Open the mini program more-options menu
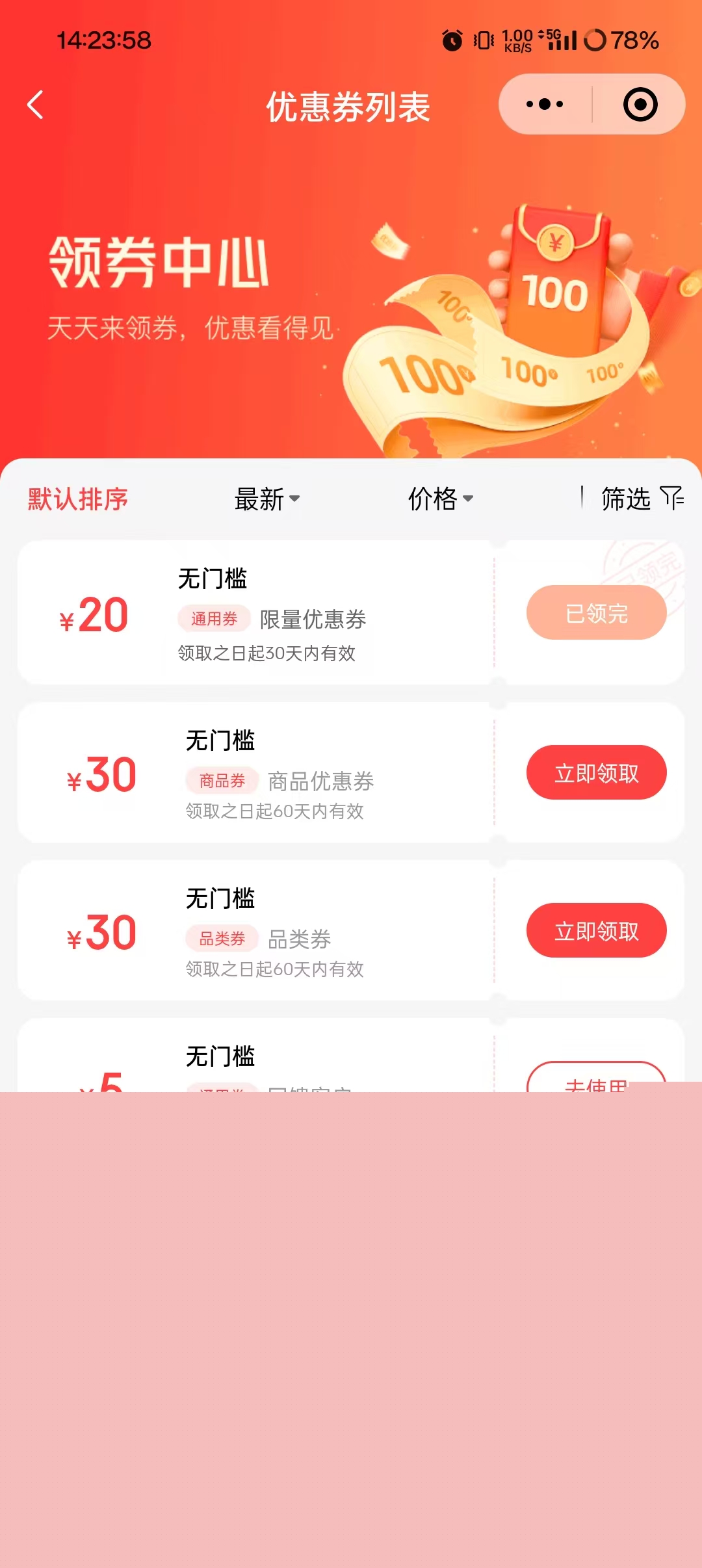Viewport: 702px width, 1568px height. 545,104
